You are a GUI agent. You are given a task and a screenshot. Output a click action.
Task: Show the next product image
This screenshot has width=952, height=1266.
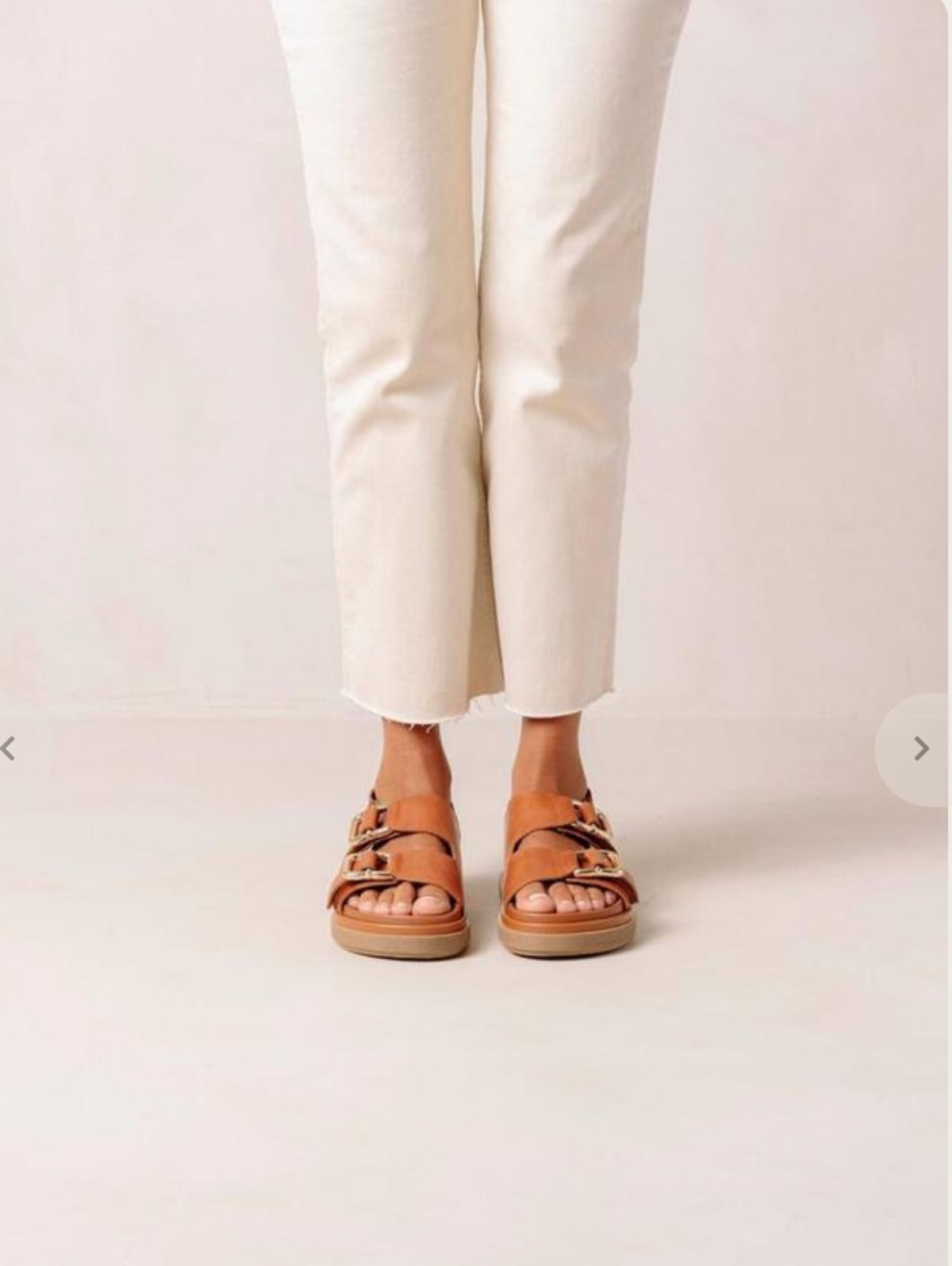pyautogui.click(x=920, y=748)
